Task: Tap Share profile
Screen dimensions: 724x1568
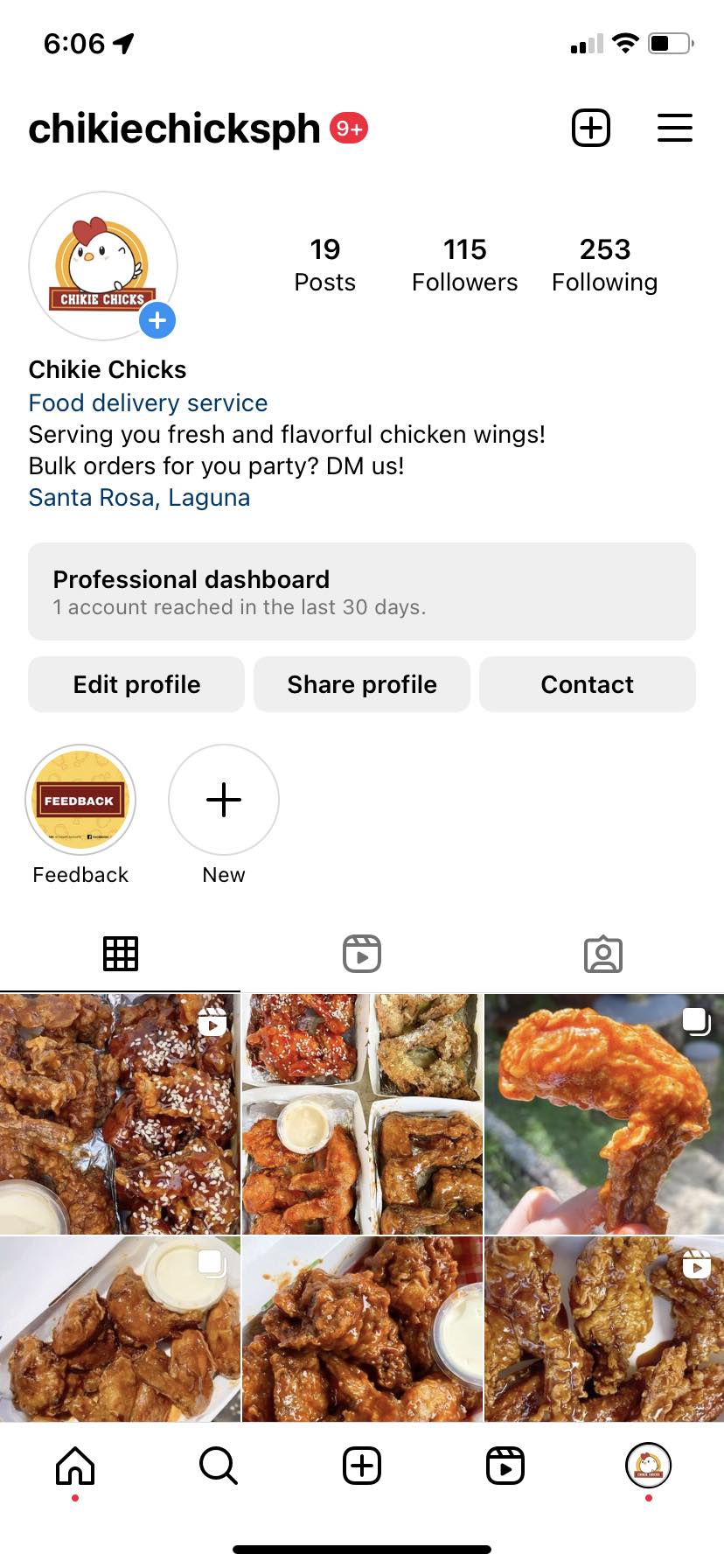Action: tap(362, 684)
